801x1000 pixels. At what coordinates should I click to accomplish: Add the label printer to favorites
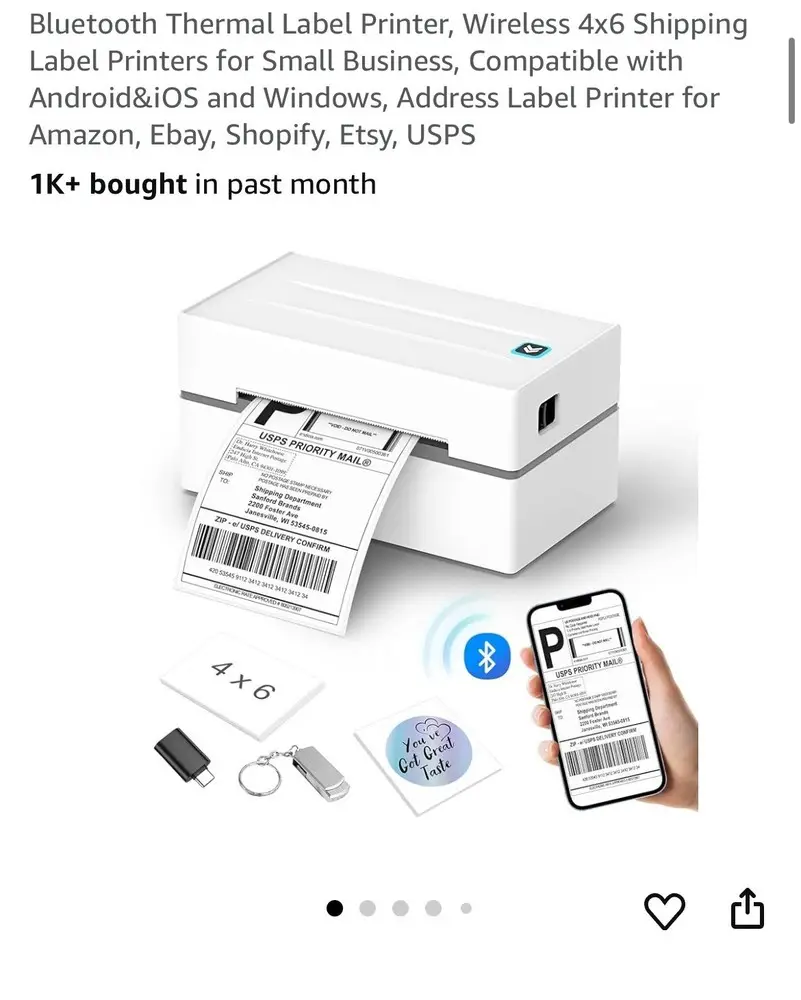[x=664, y=909]
